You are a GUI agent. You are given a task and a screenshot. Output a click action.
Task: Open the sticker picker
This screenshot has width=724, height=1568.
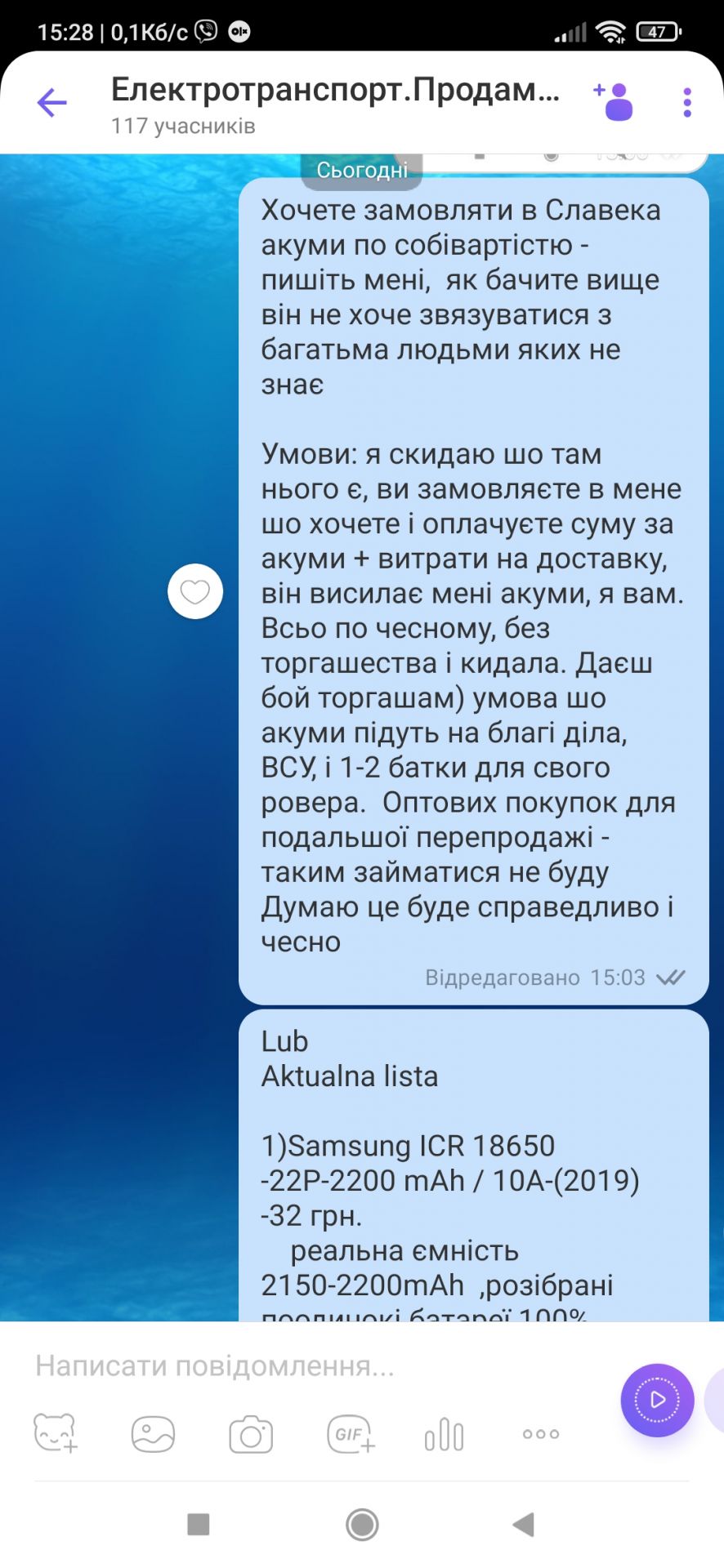[x=55, y=1433]
